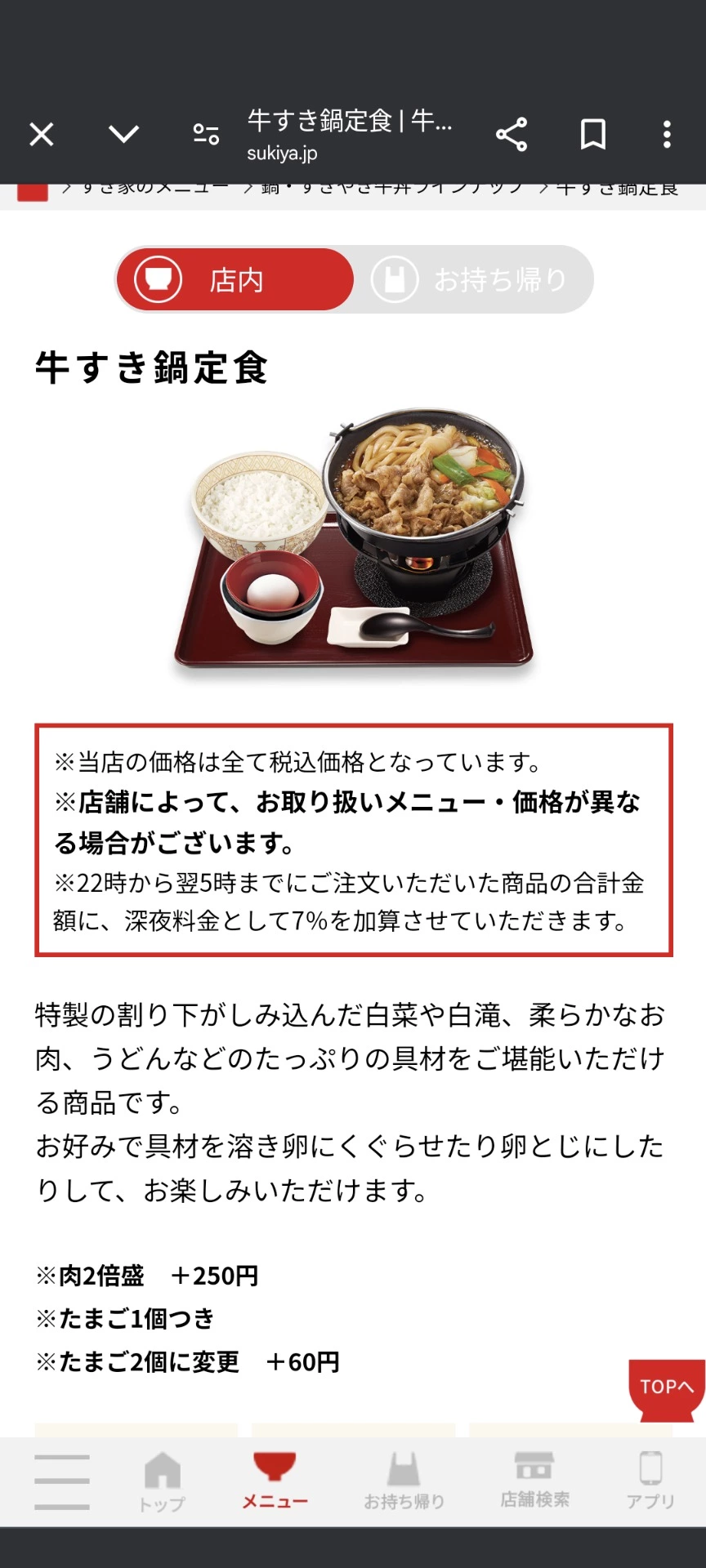
Task: Jump back to top with TOP button
Action: click(666, 1387)
